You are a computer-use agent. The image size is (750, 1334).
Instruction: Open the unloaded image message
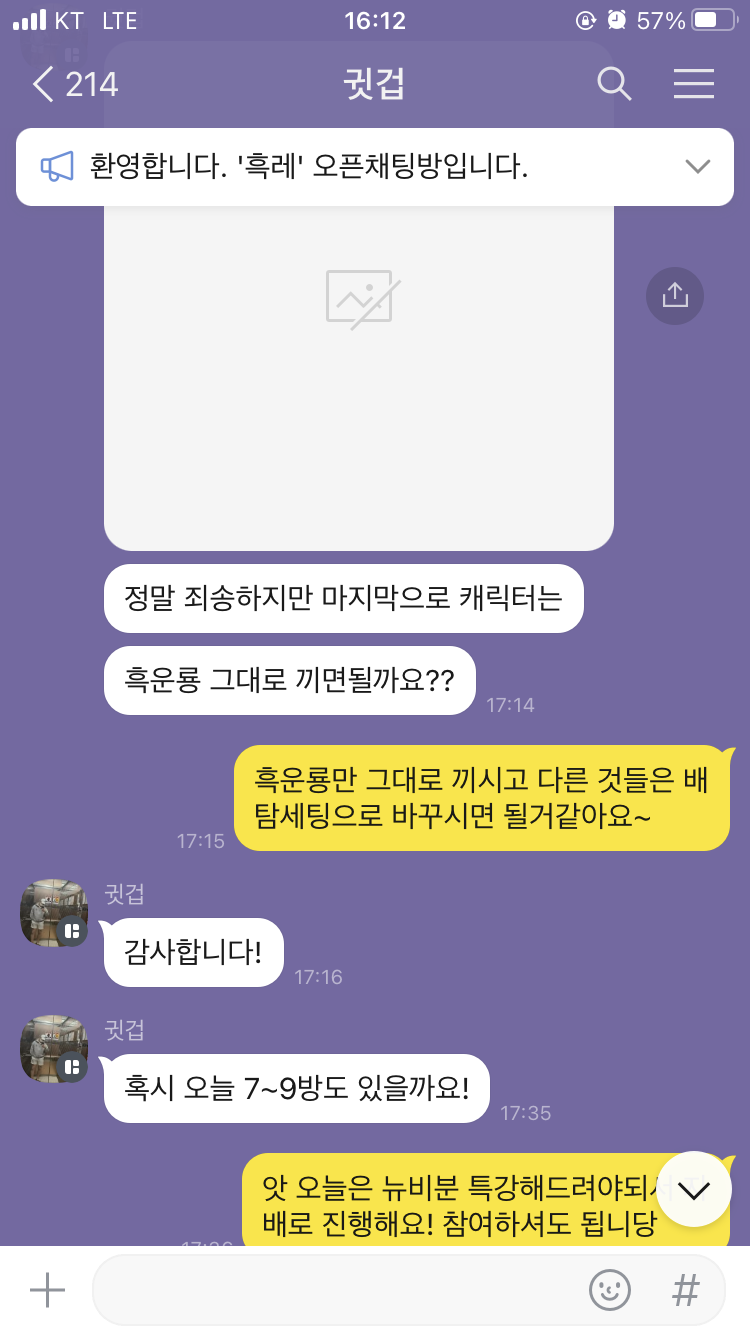[x=358, y=380]
